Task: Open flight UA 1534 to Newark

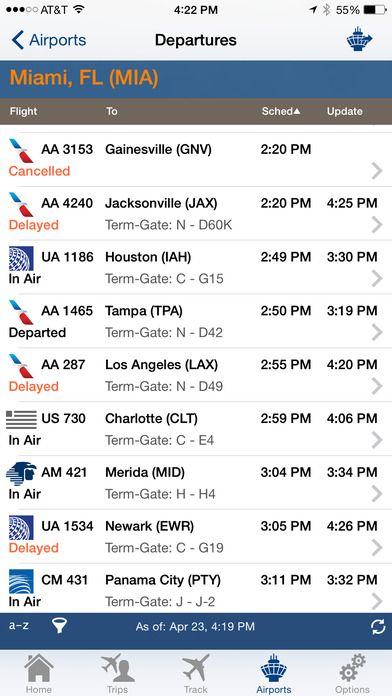Action: tap(196, 537)
